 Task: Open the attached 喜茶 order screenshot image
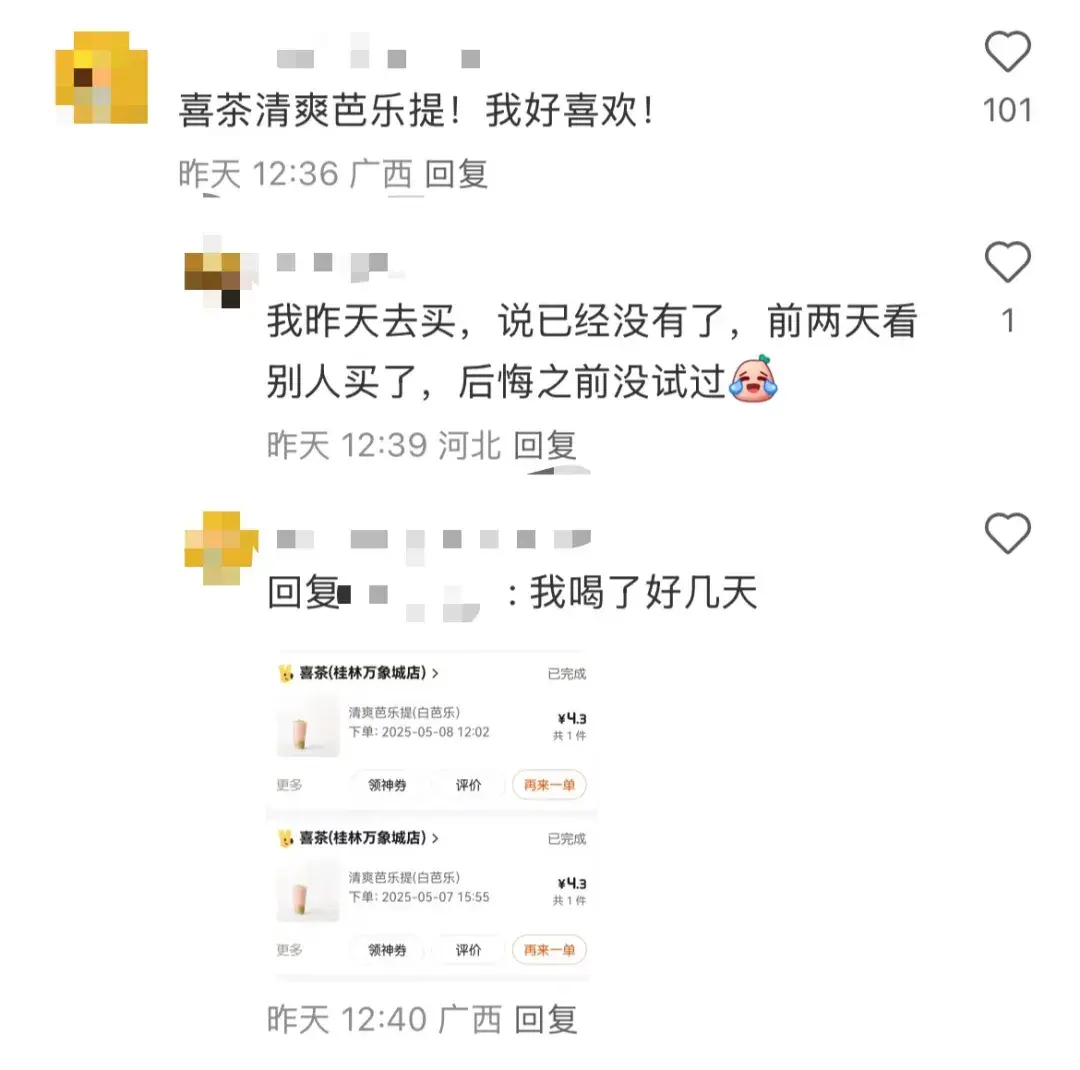430,815
